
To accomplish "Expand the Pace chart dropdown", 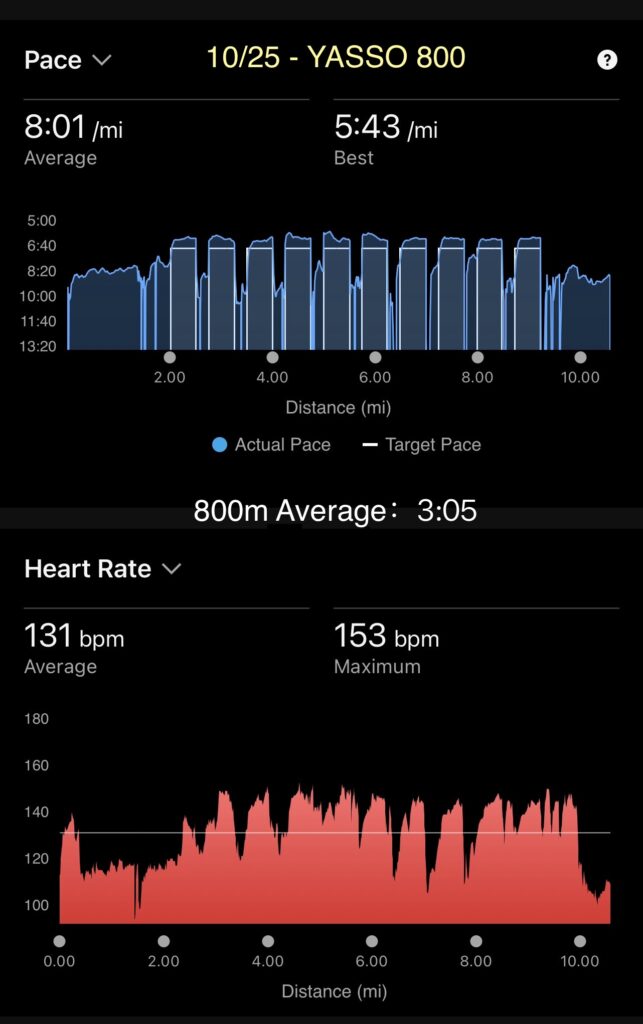I will (x=101, y=60).
